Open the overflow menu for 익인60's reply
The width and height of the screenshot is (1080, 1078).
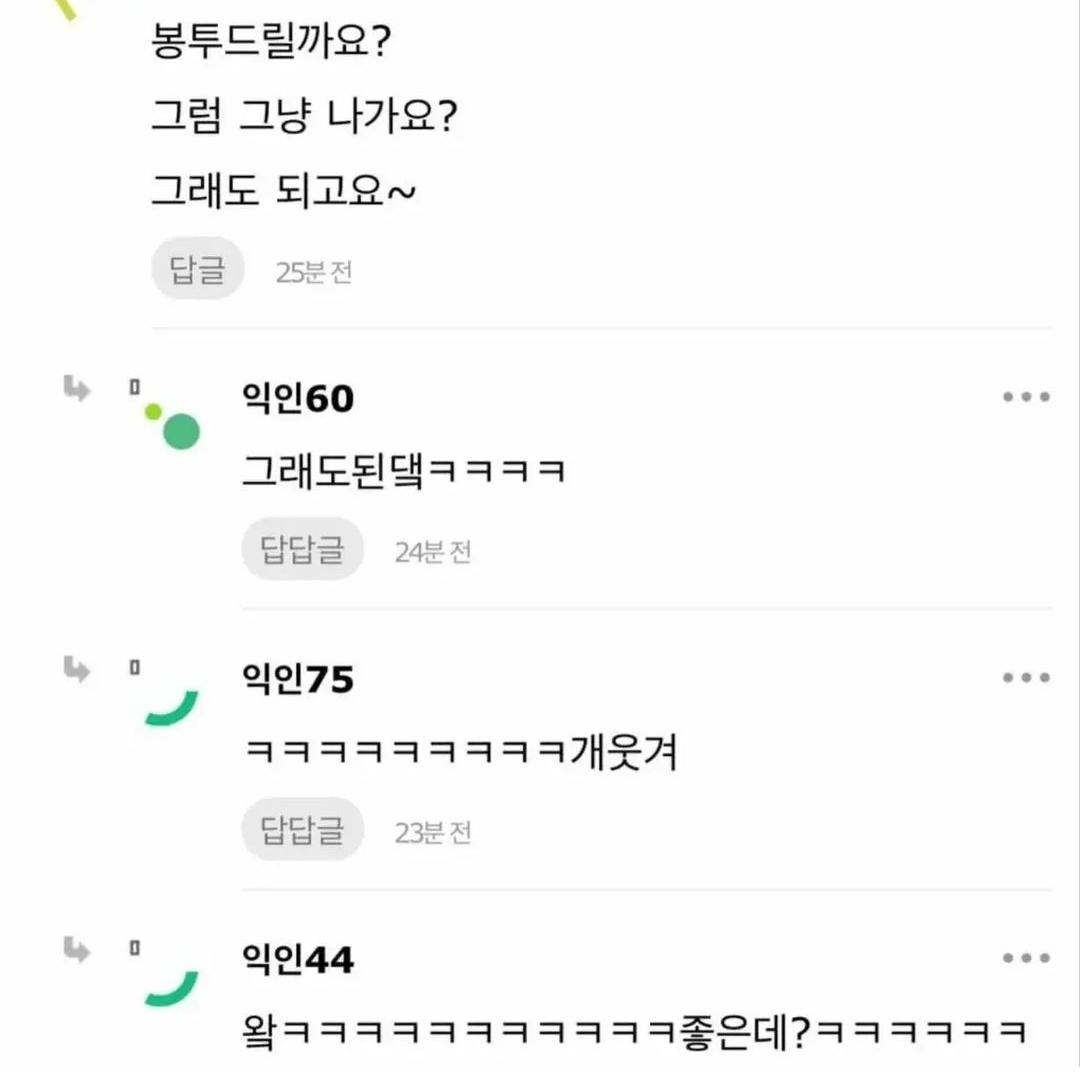1026,397
